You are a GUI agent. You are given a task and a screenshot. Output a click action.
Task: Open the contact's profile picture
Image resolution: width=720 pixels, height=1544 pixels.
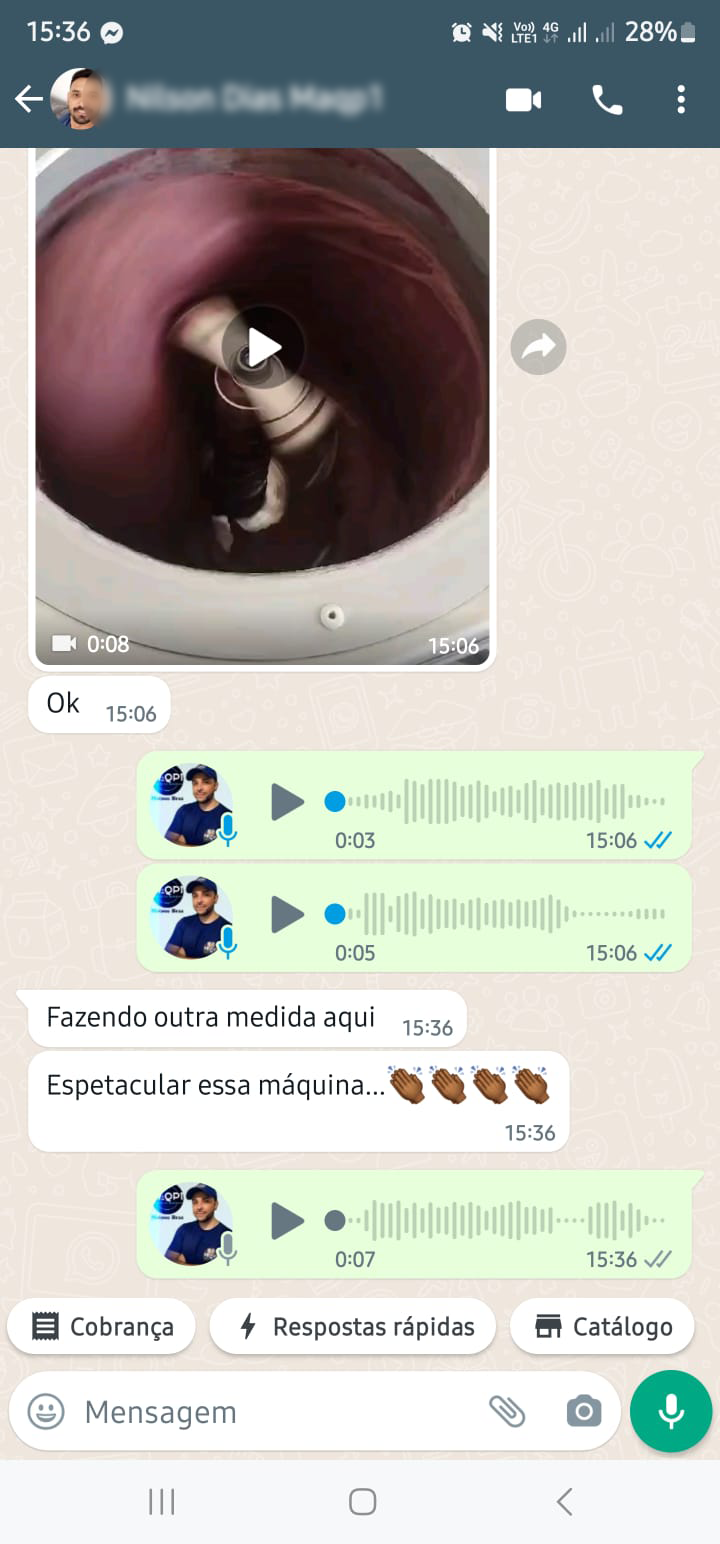click(80, 99)
